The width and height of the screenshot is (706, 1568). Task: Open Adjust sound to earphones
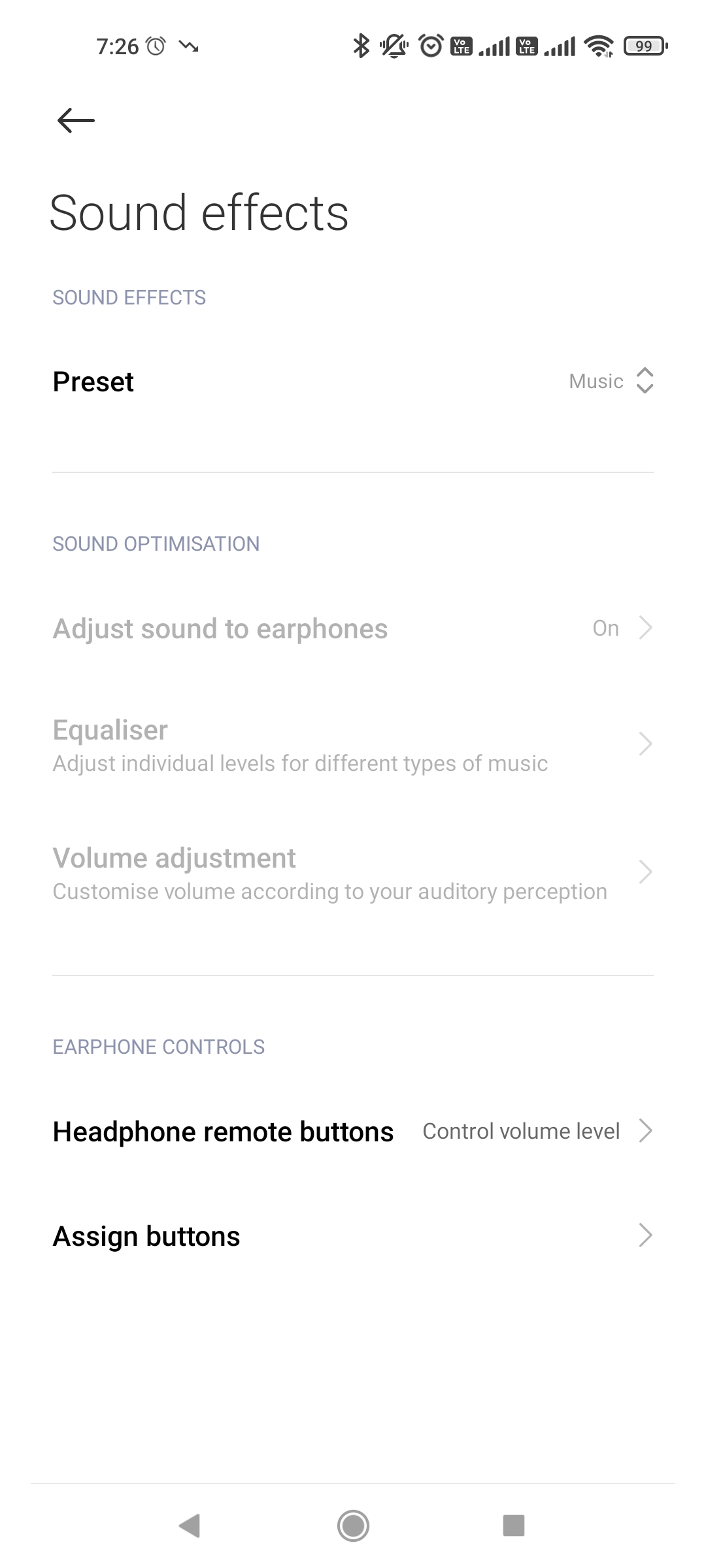pos(353,629)
